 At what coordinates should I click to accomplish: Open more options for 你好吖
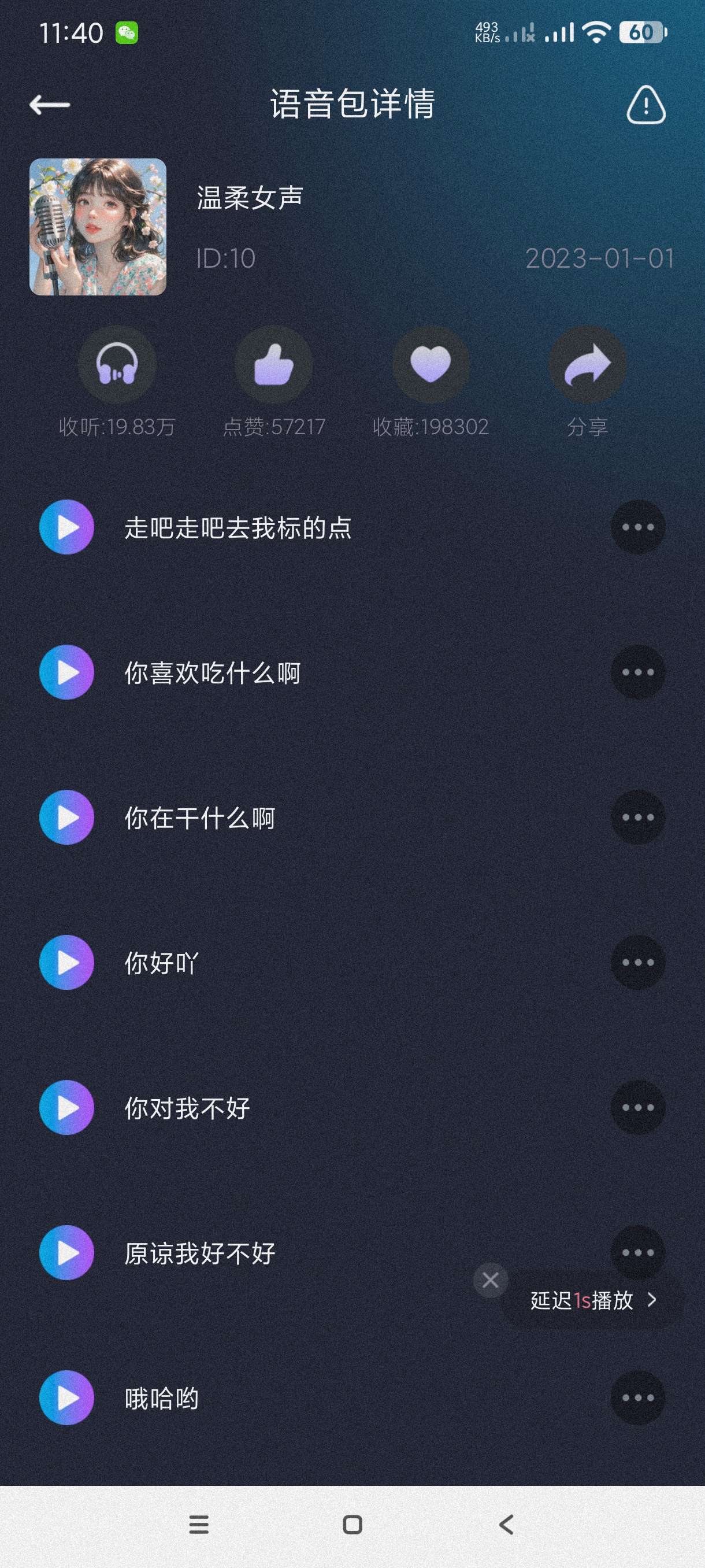(637, 962)
